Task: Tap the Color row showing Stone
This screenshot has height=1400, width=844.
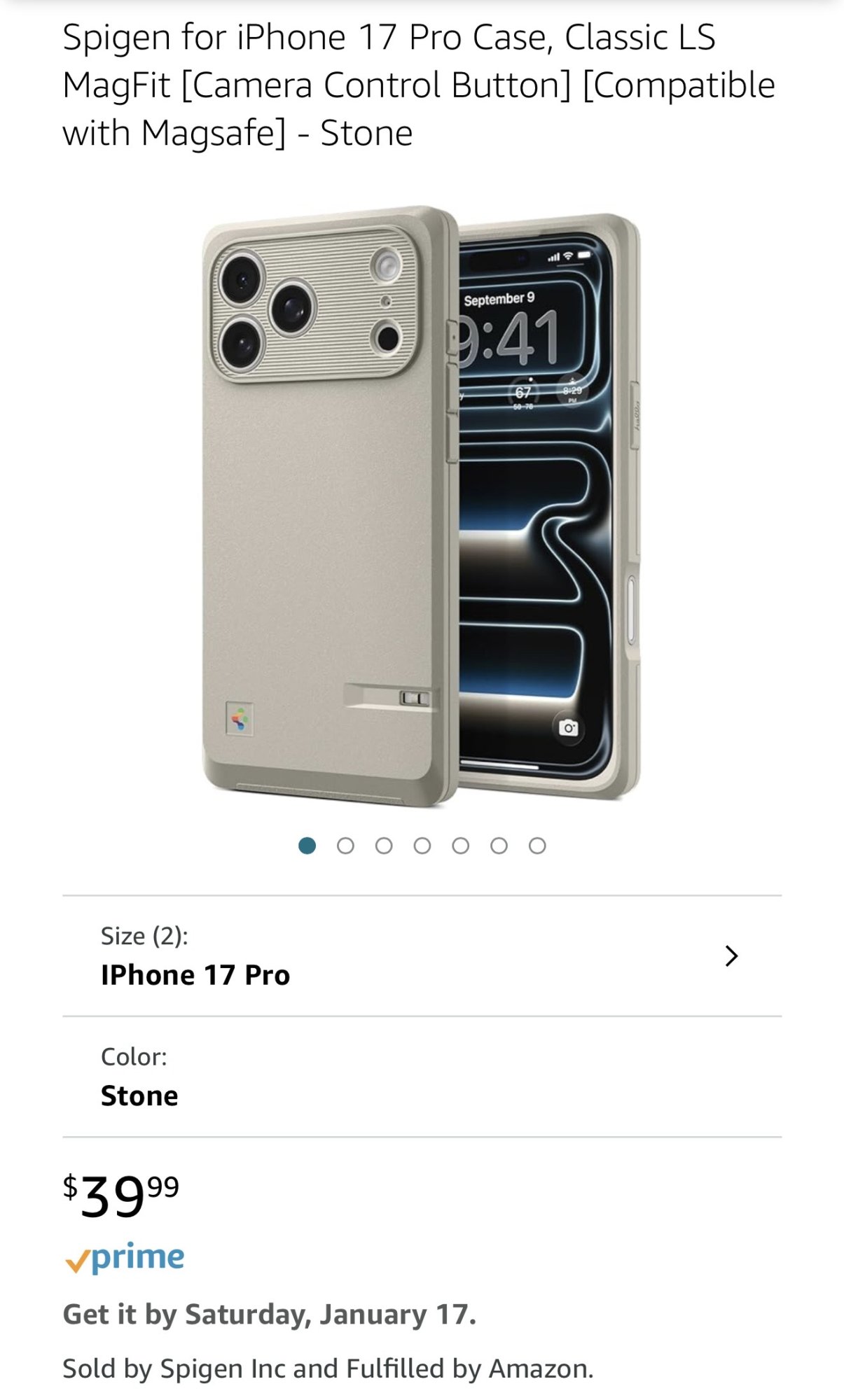Action: 422,1077
